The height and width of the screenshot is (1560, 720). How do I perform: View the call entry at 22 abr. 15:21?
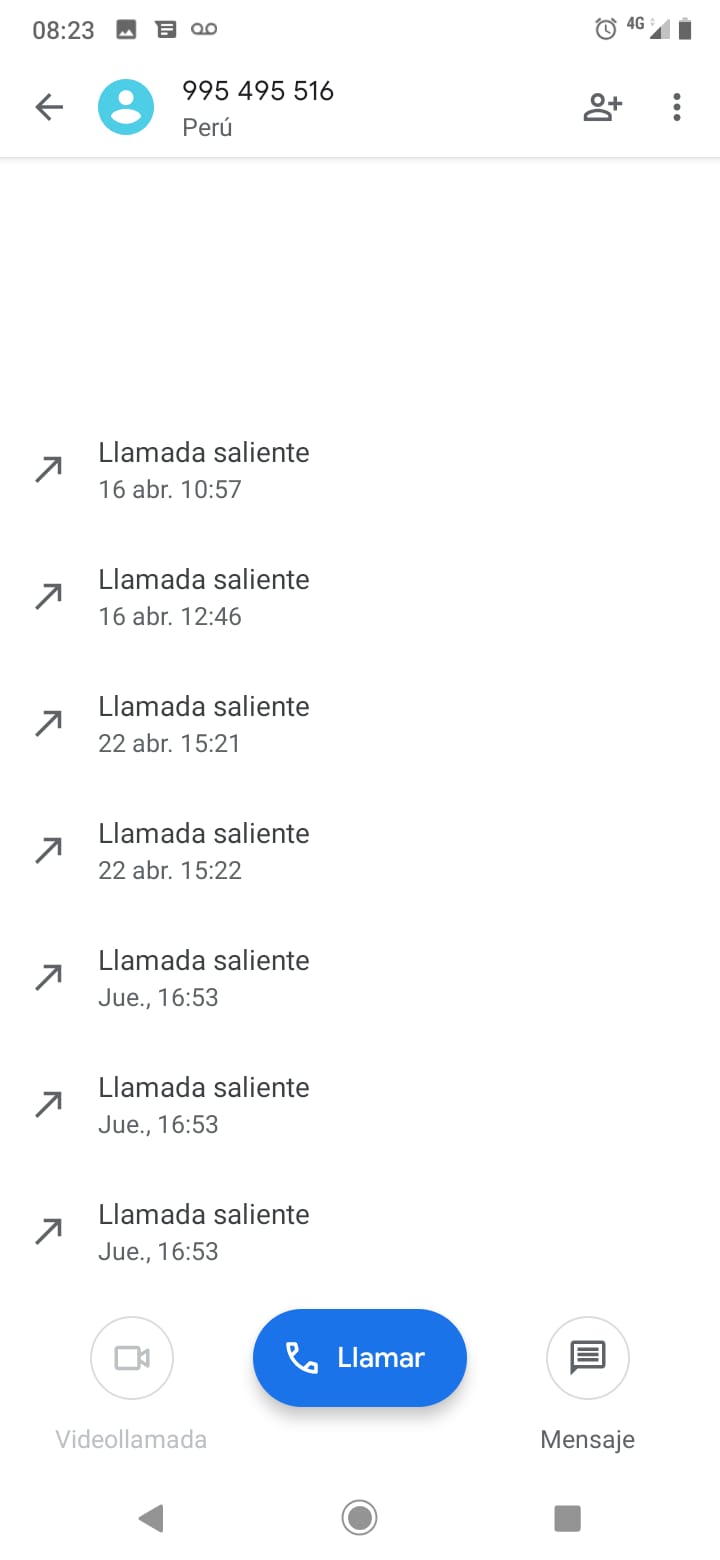point(360,724)
